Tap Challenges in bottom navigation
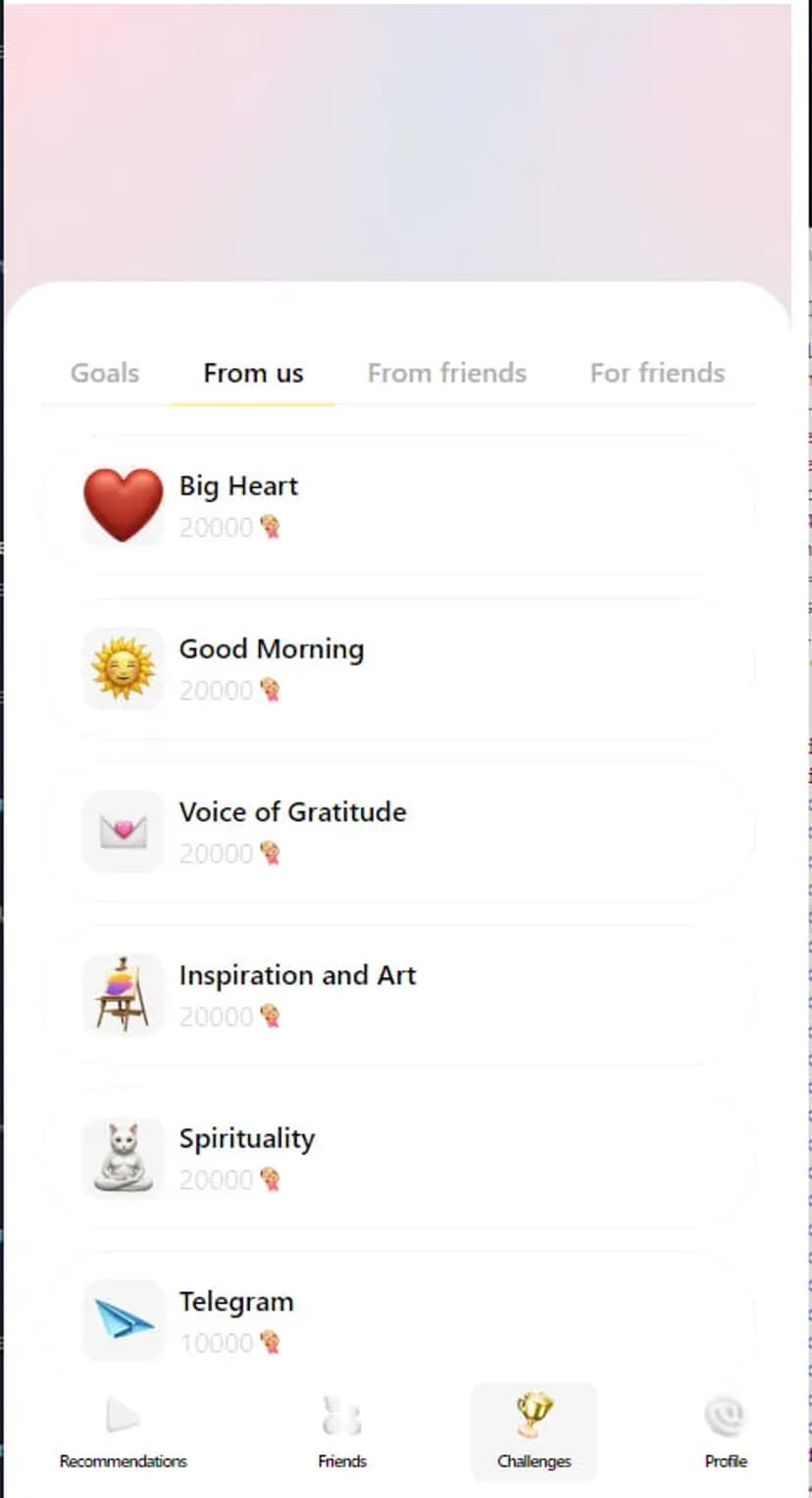The image size is (812, 1498). point(533,1432)
